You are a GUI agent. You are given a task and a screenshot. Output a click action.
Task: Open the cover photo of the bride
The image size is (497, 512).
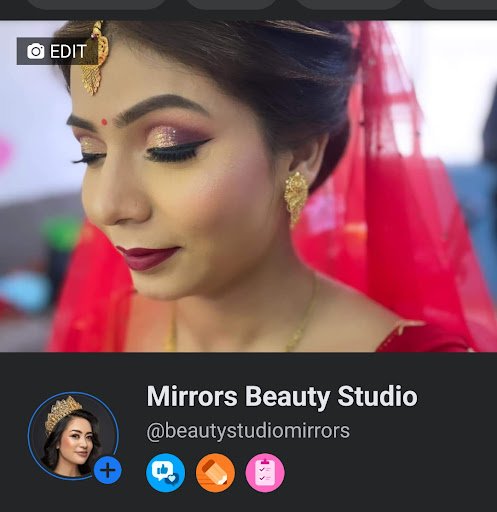tap(248, 186)
